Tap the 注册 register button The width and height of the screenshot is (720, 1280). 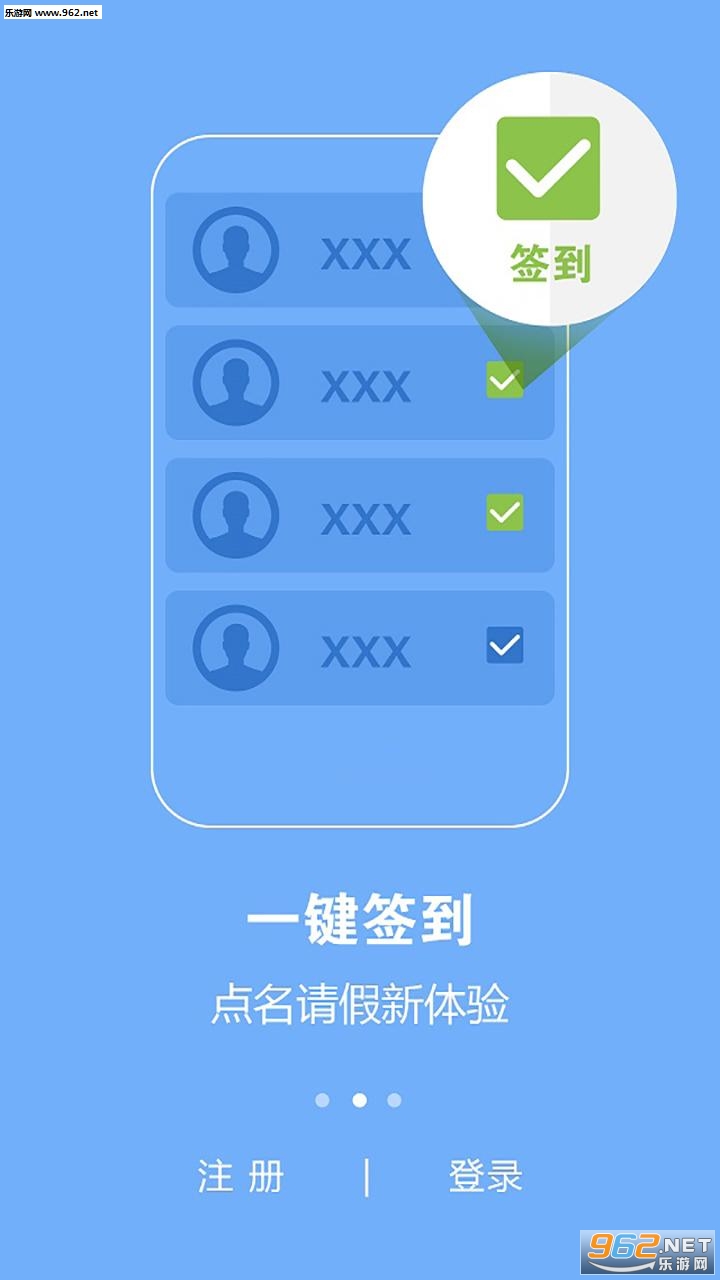click(x=241, y=1176)
